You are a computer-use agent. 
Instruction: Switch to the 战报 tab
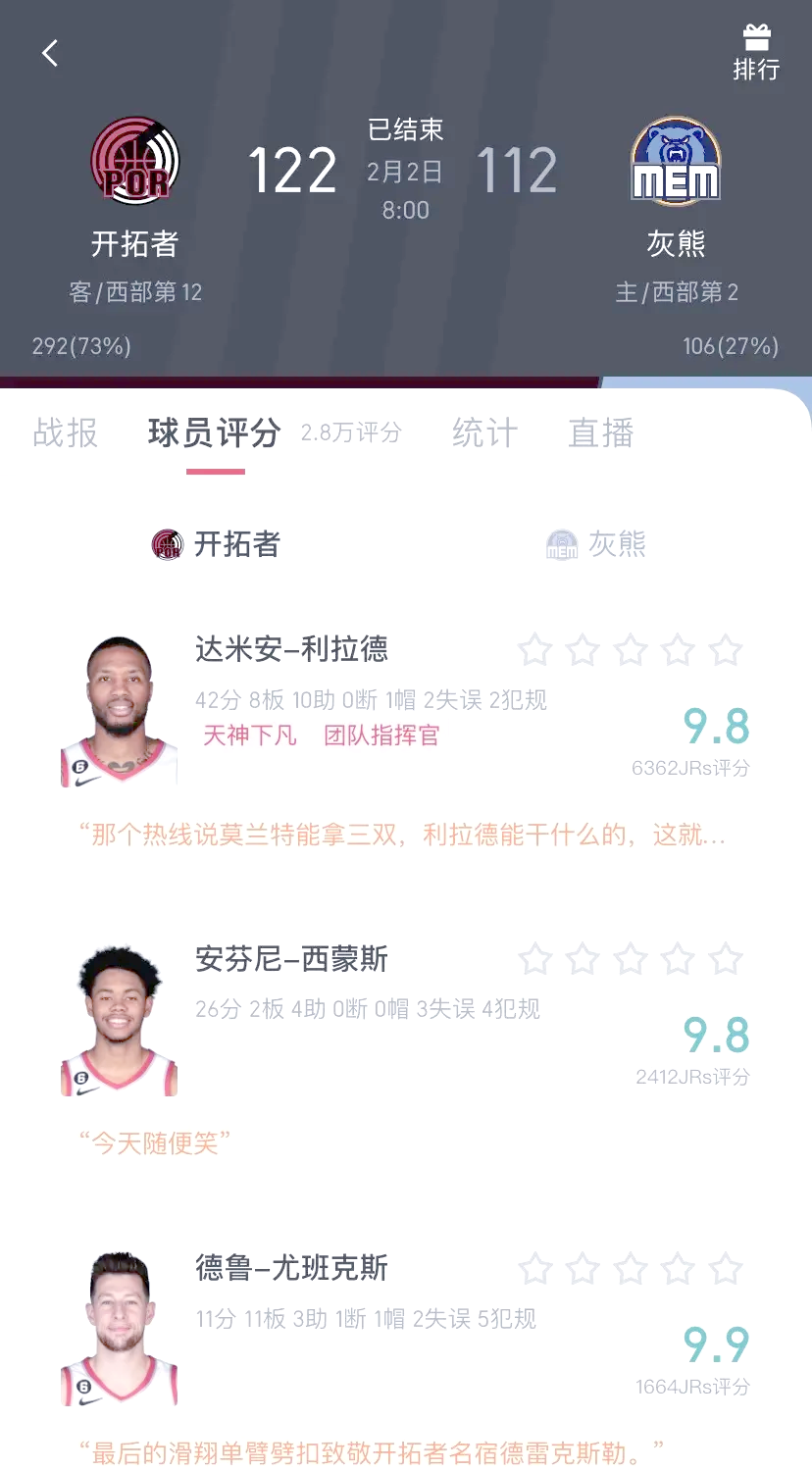tap(64, 434)
